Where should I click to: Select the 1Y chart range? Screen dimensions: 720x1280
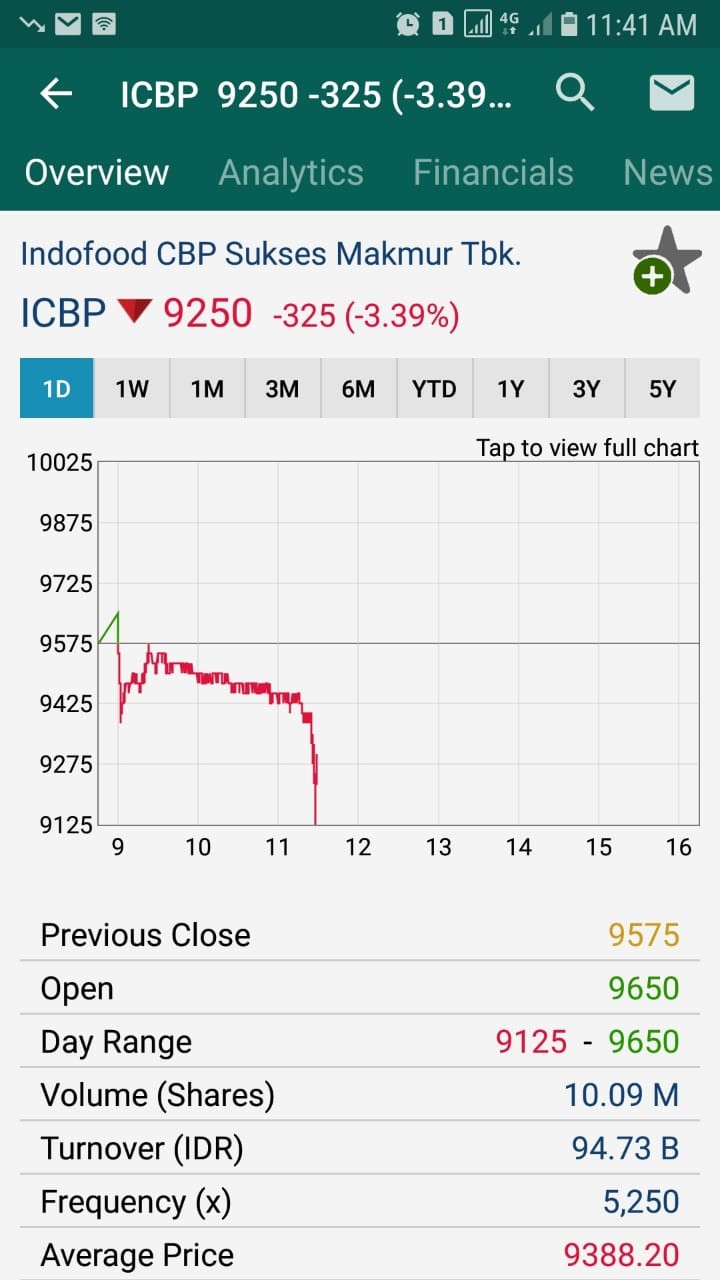pyautogui.click(x=510, y=388)
